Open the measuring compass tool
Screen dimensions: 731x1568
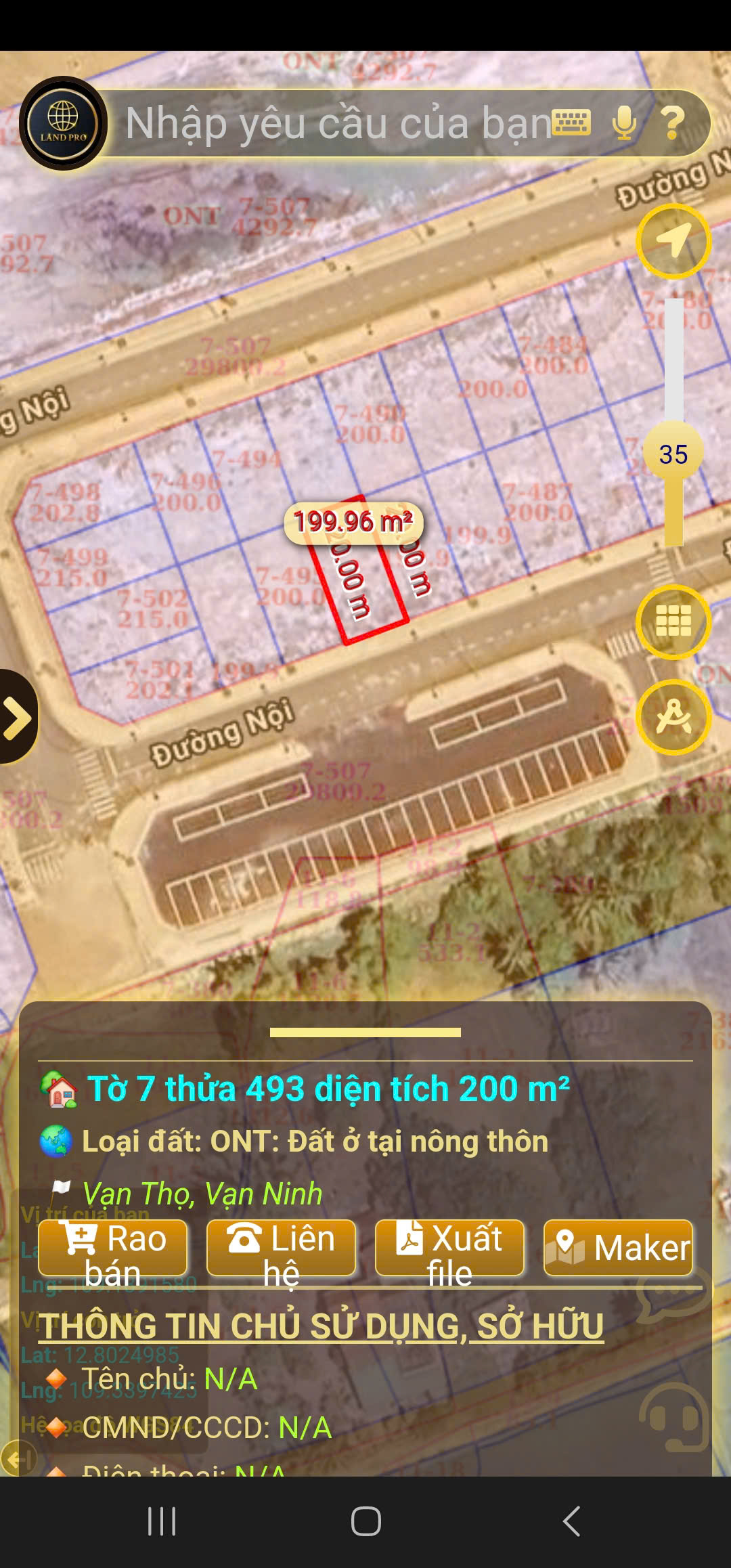point(673,716)
